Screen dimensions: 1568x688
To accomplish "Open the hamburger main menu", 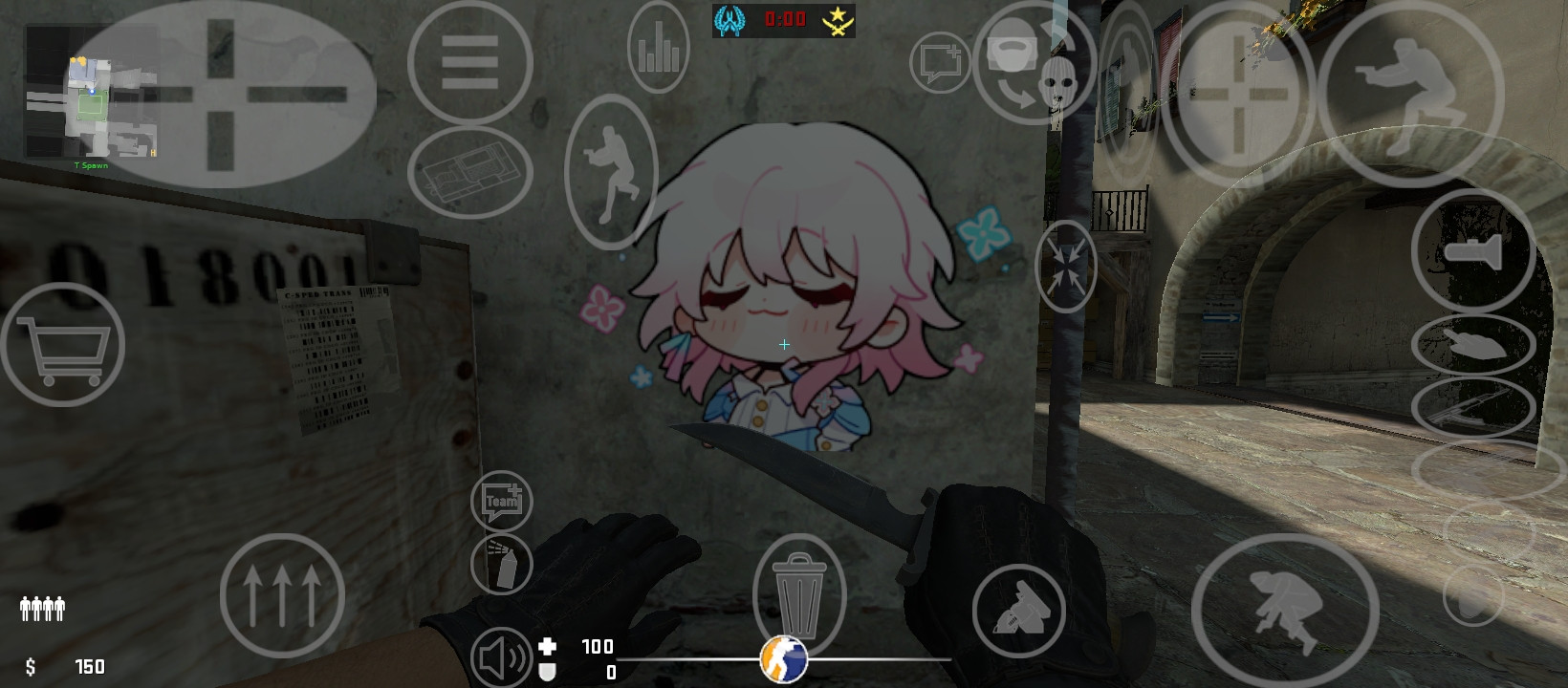I will point(469,63).
